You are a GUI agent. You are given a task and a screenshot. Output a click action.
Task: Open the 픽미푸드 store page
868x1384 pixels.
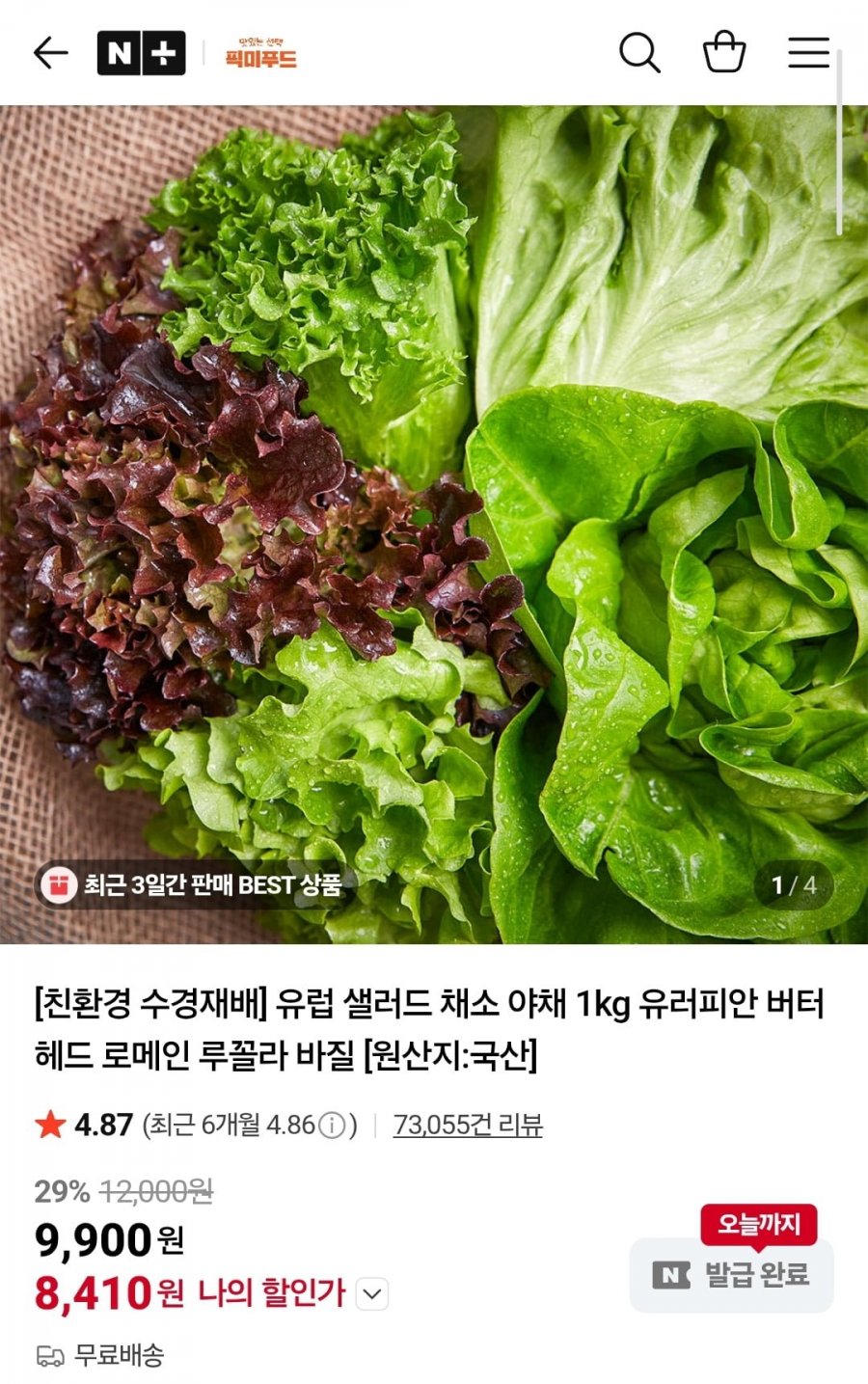pyautogui.click(x=260, y=53)
